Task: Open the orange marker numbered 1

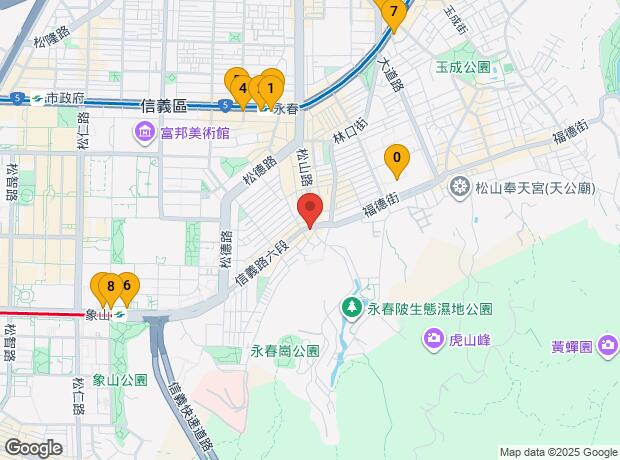Action: pyautogui.click(x=271, y=87)
